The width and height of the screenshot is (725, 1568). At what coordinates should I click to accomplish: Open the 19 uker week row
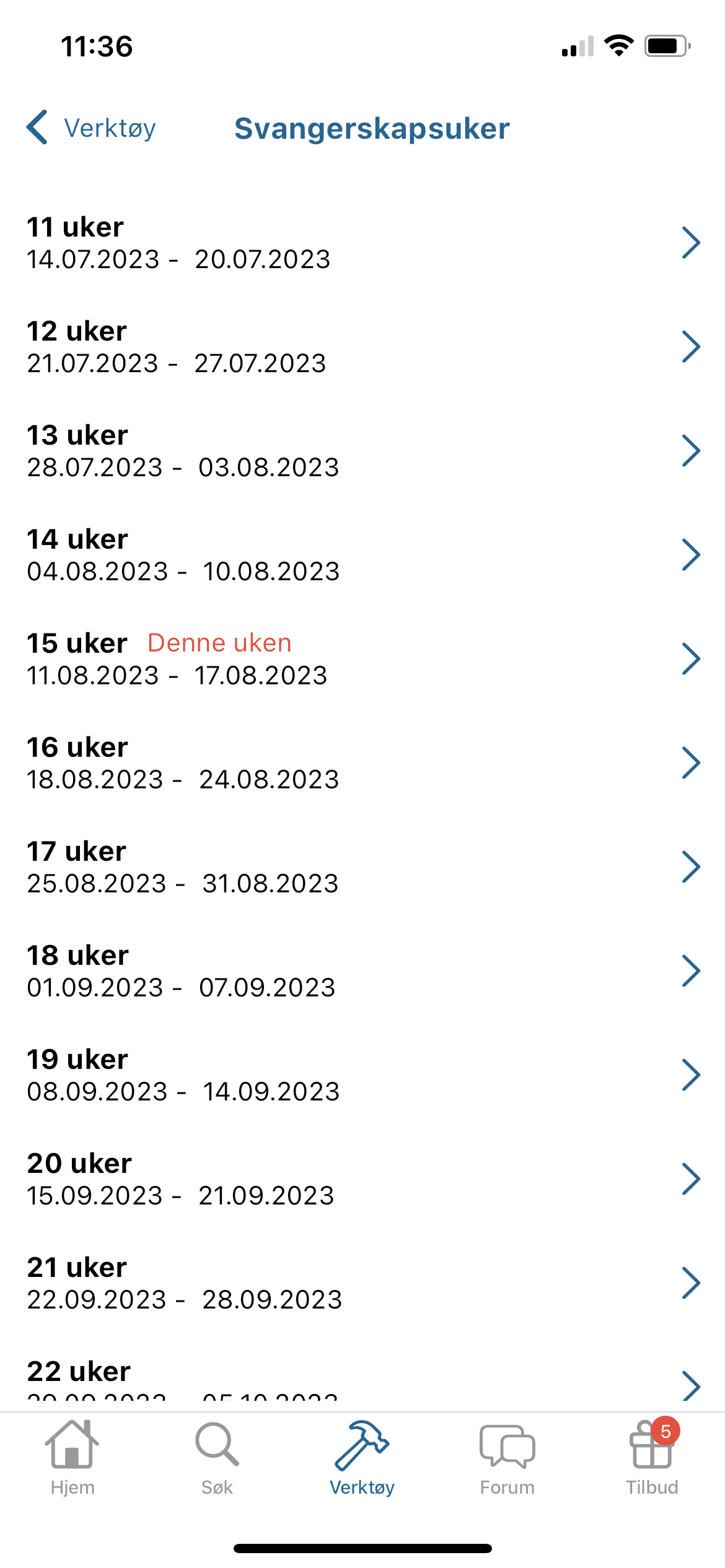pyautogui.click(x=362, y=1075)
